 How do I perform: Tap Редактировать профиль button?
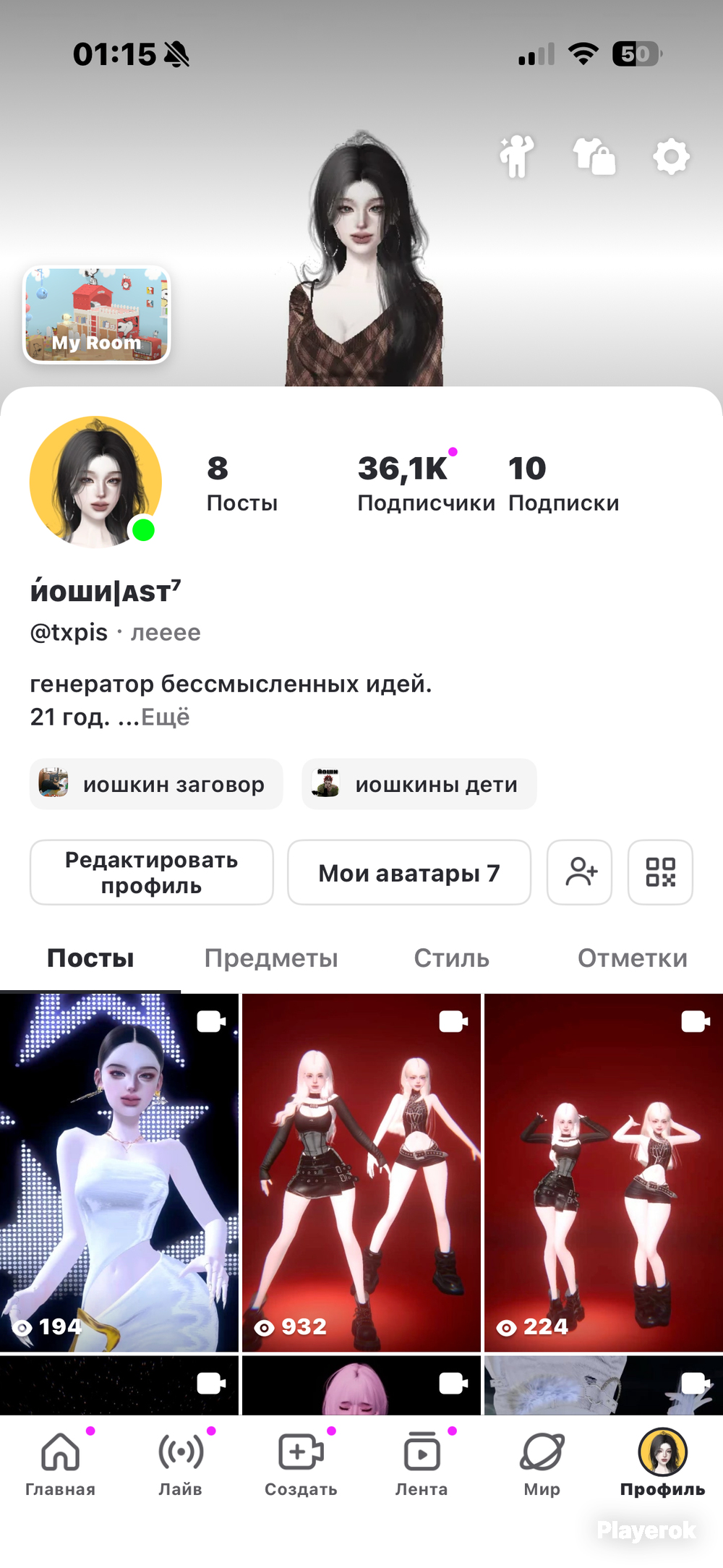pos(152,872)
